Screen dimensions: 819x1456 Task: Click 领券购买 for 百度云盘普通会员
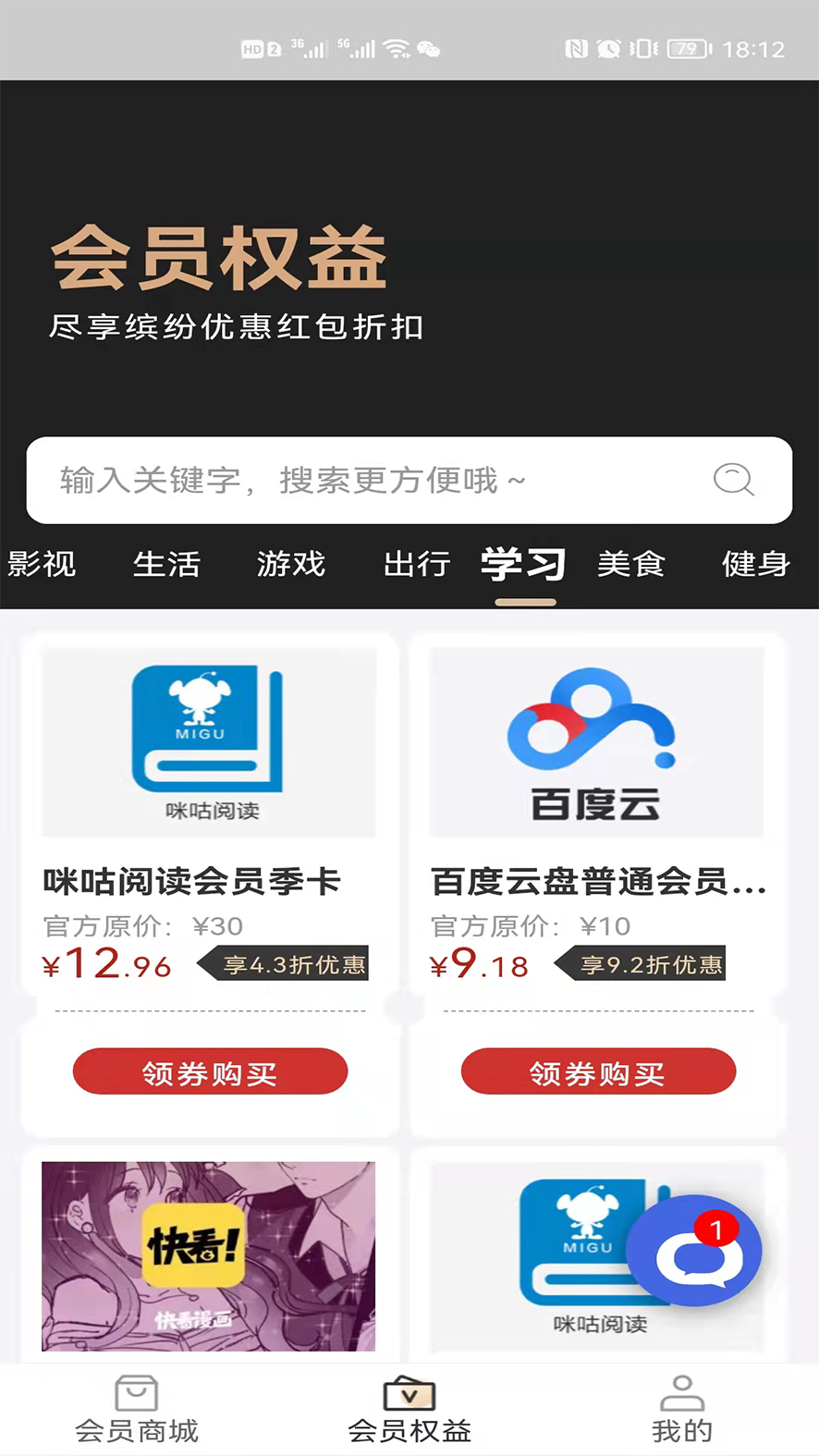[x=598, y=1071]
